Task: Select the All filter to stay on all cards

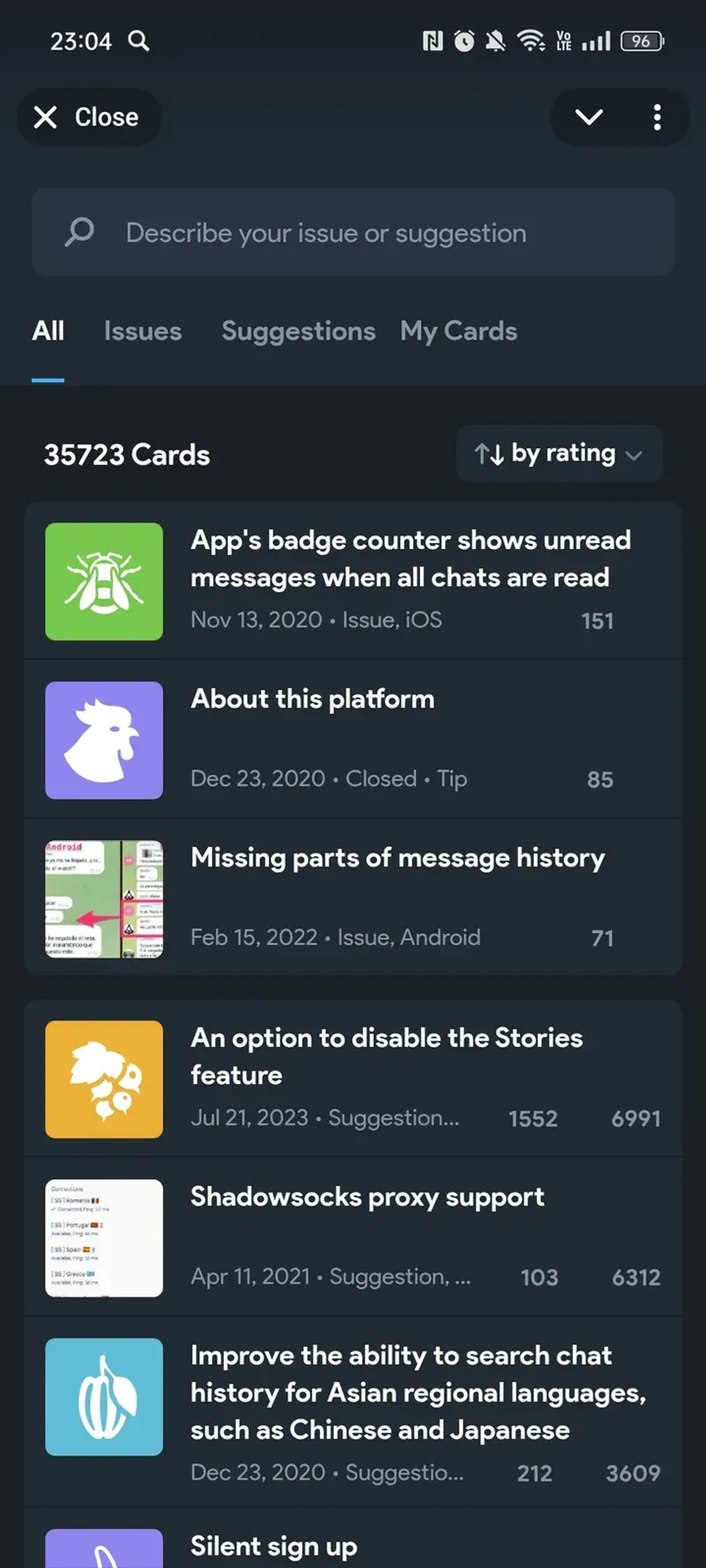Action: 48,331
